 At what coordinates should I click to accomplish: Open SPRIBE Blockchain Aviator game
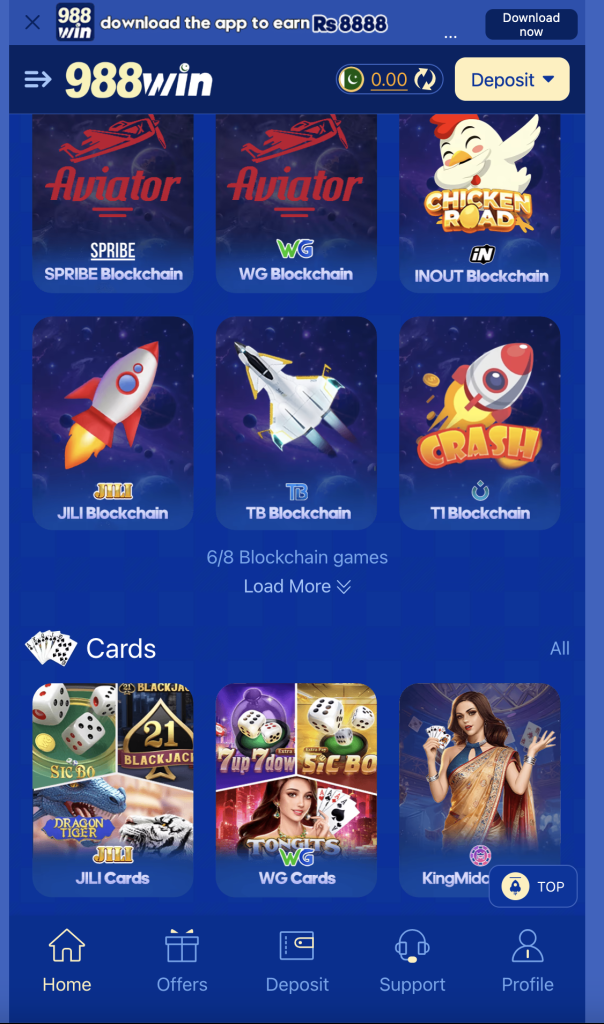click(x=113, y=200)
